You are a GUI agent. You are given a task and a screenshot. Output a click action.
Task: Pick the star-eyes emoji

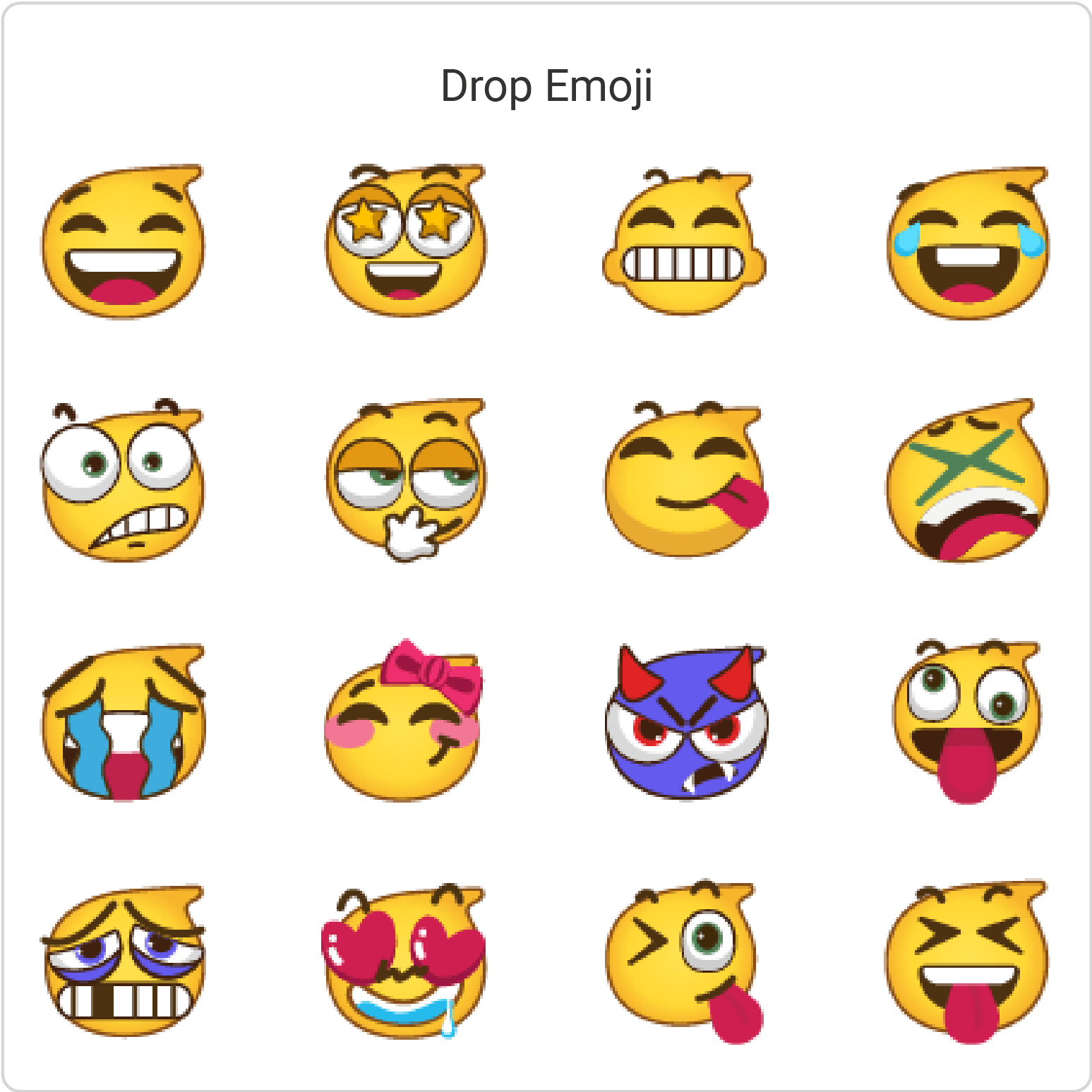[405, 241]
